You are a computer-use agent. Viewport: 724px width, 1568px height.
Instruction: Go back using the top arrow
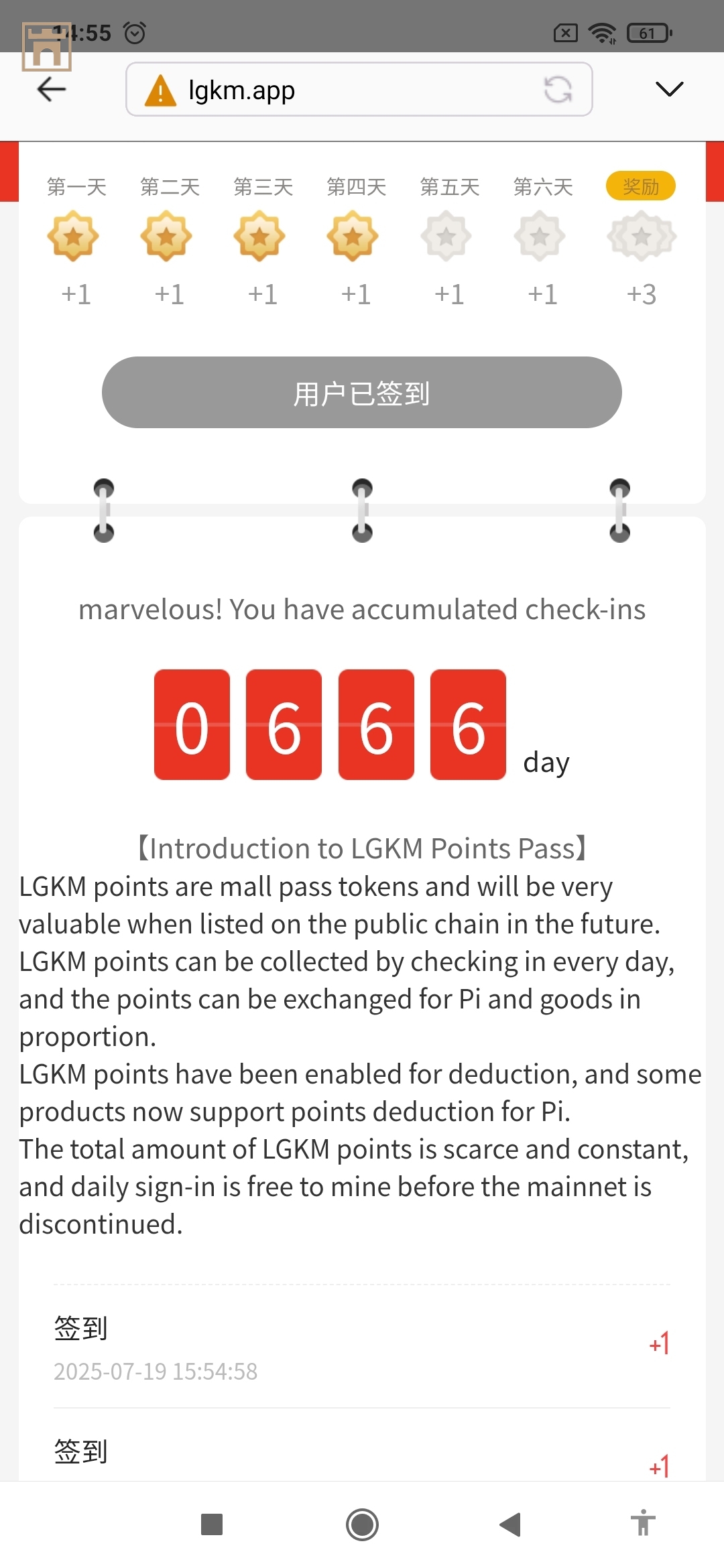coord(52,89)
